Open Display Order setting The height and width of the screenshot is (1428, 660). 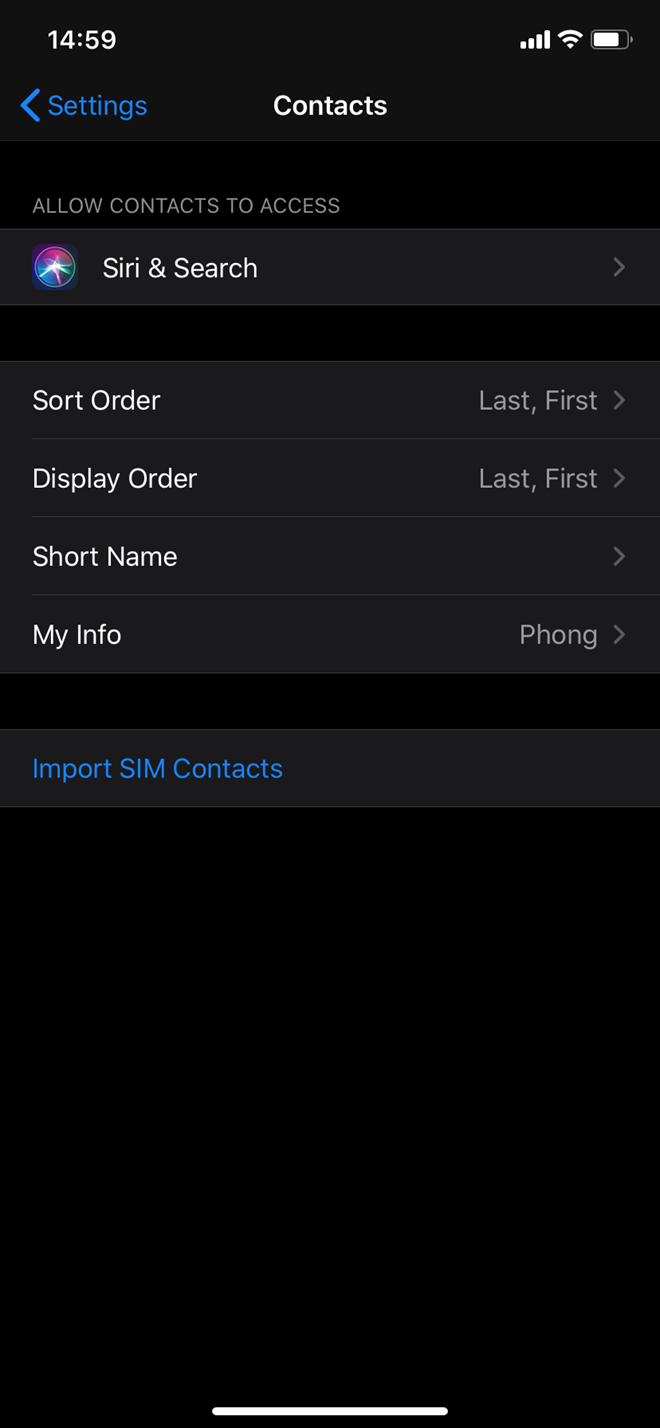click(x=330, y=478)
